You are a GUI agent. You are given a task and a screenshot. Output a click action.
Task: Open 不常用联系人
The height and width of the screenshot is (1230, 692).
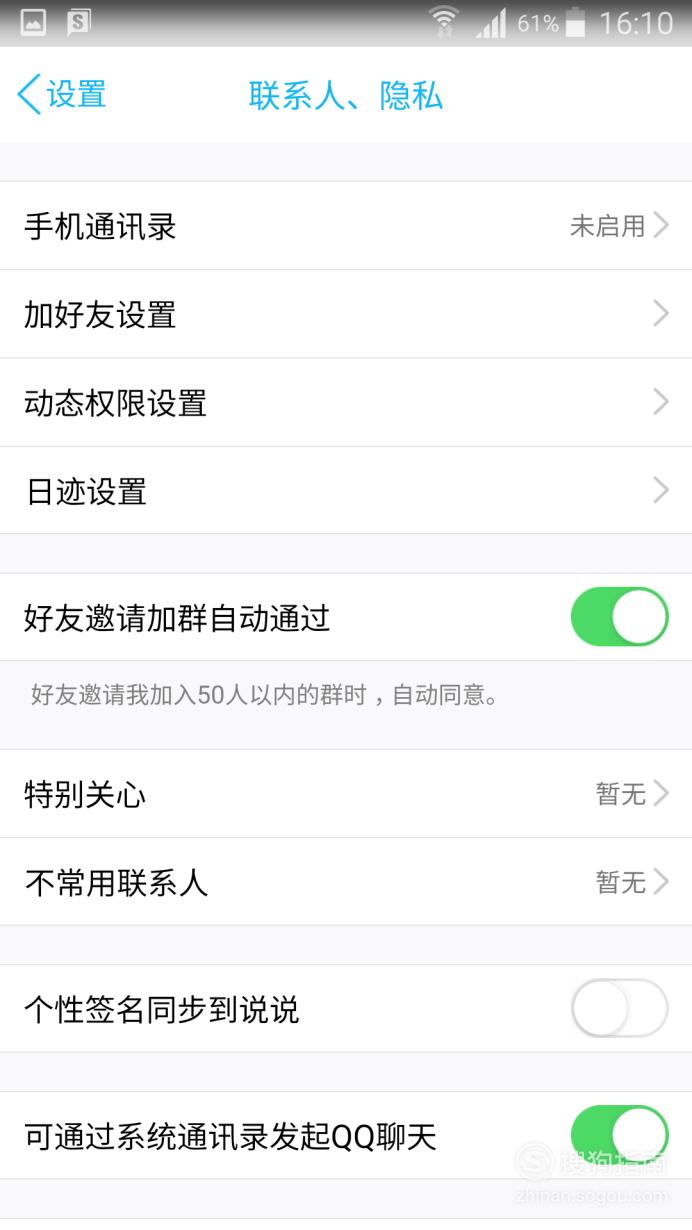point(346,882)
